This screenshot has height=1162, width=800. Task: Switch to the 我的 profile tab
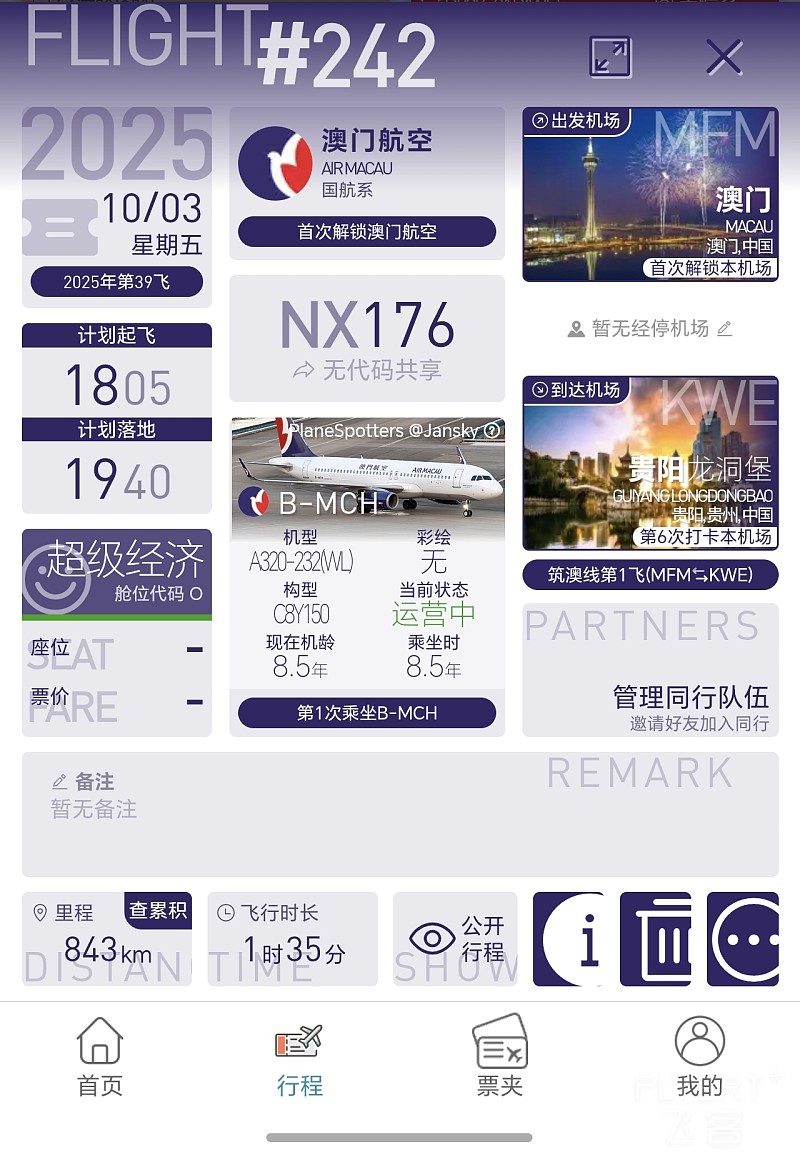[700, 1056]
